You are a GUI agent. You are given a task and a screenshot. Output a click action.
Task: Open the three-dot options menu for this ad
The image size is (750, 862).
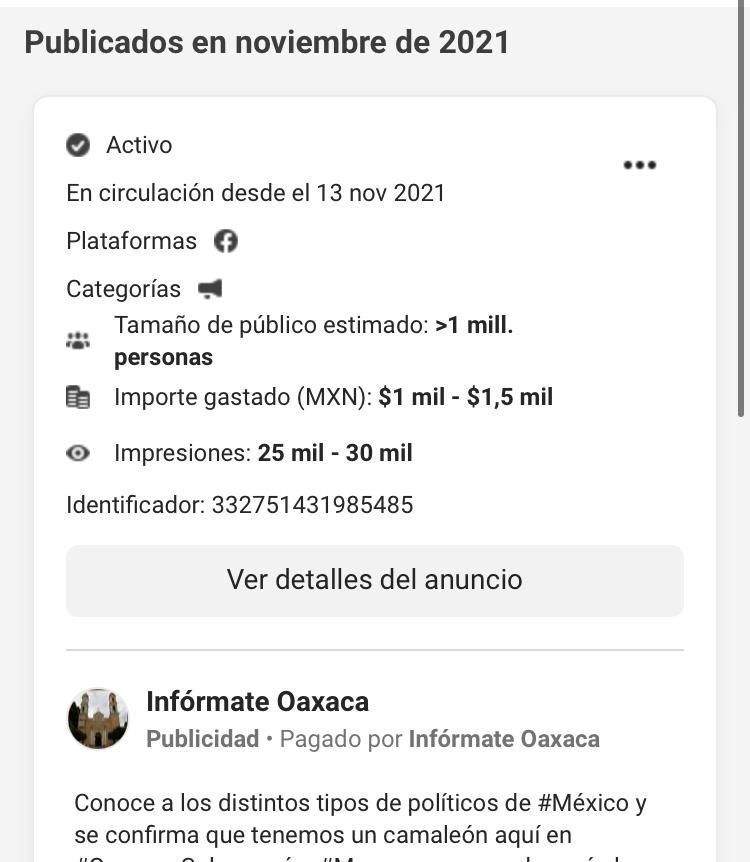click(639, 165)
